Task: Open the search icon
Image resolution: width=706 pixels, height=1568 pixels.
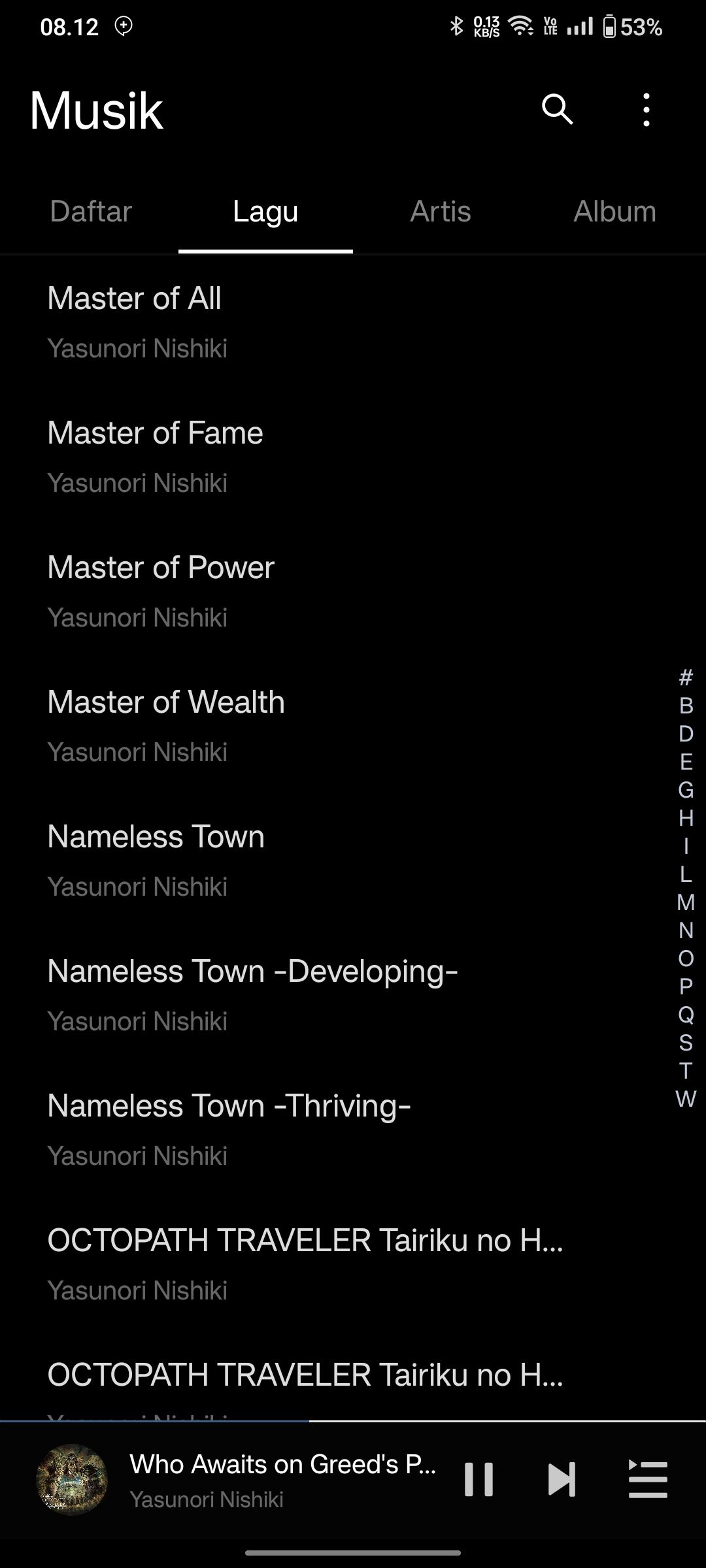Action: [557, 109]
